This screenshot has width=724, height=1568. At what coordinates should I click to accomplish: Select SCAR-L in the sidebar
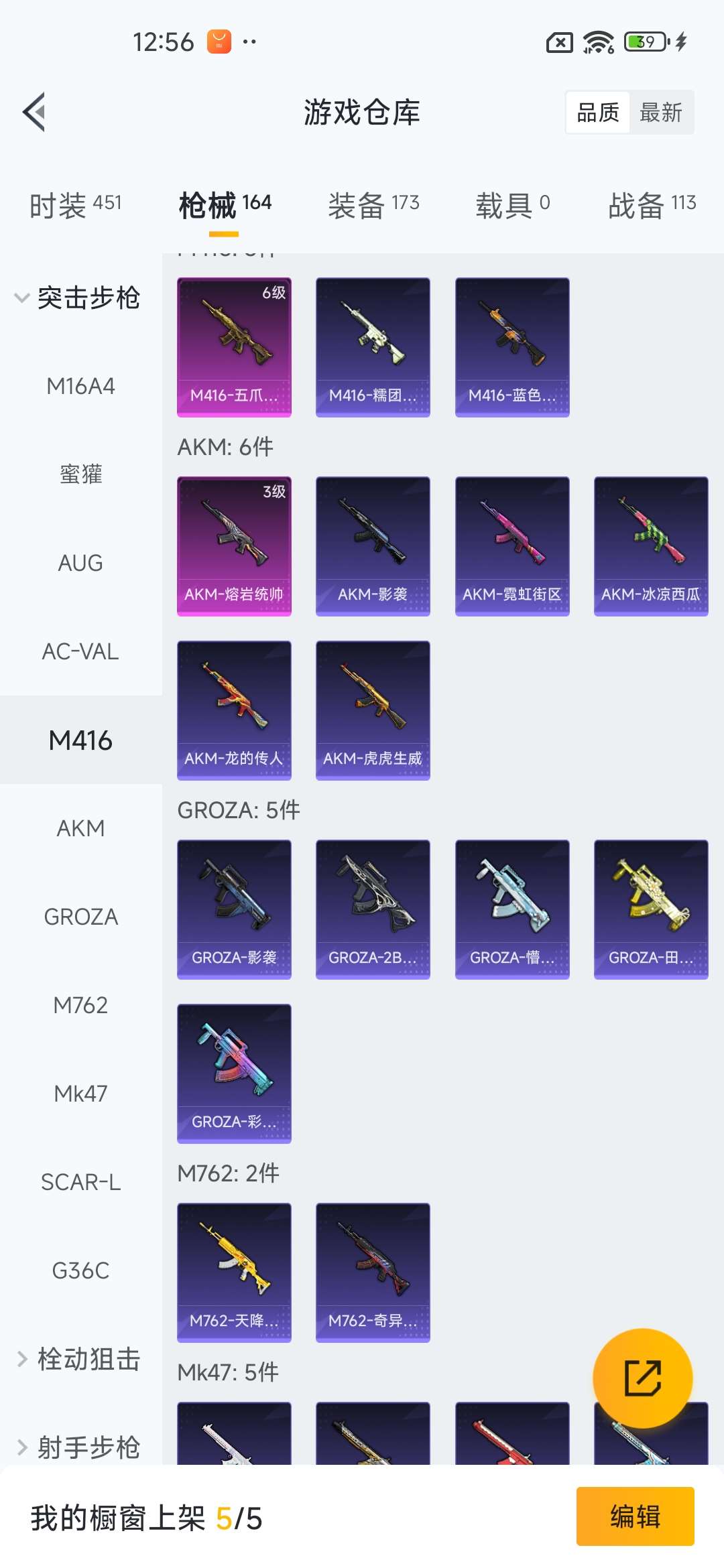(x=80, y=1182)
